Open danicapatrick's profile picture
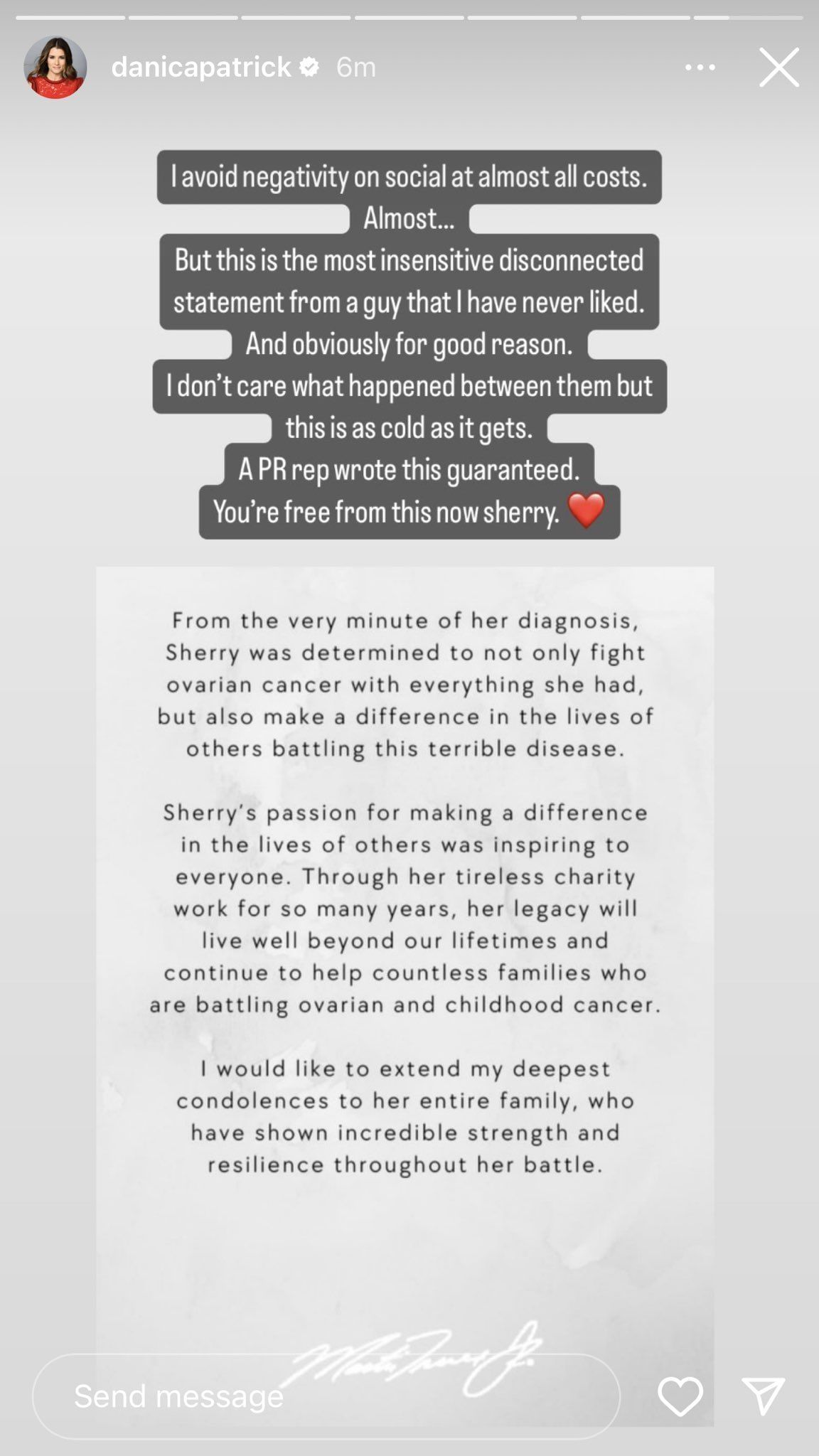 (55, 68)
